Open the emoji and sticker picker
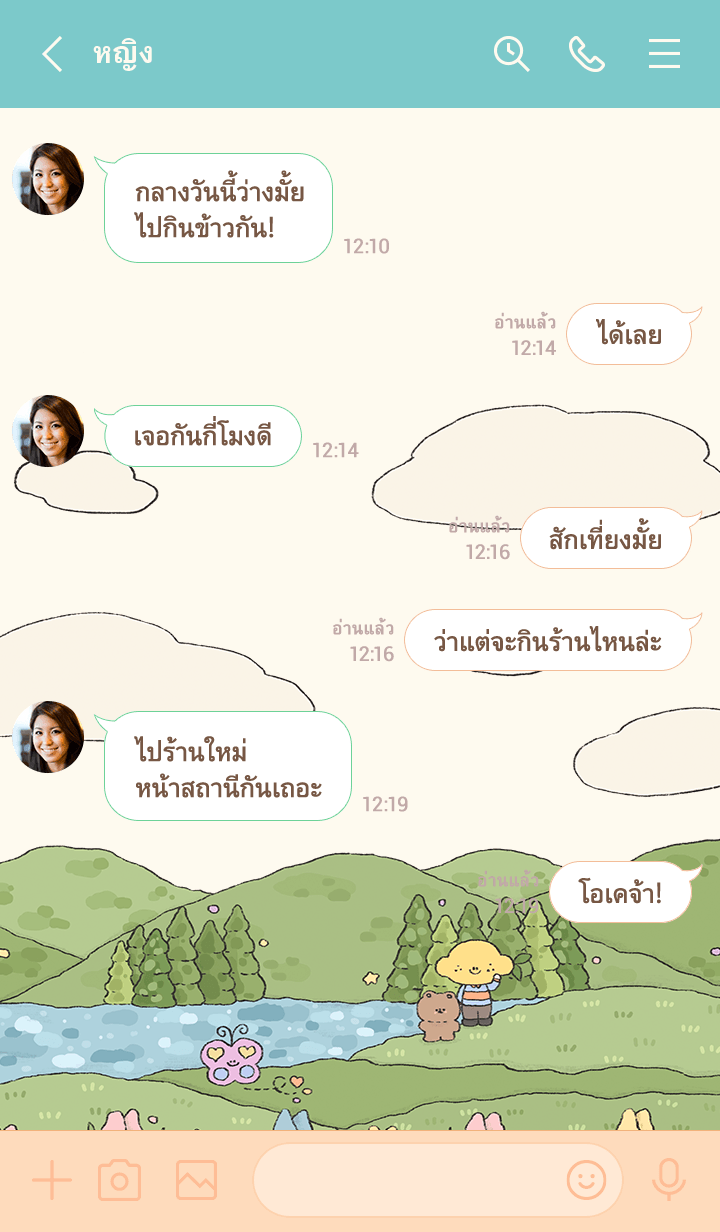 (x=587, y=1181)
